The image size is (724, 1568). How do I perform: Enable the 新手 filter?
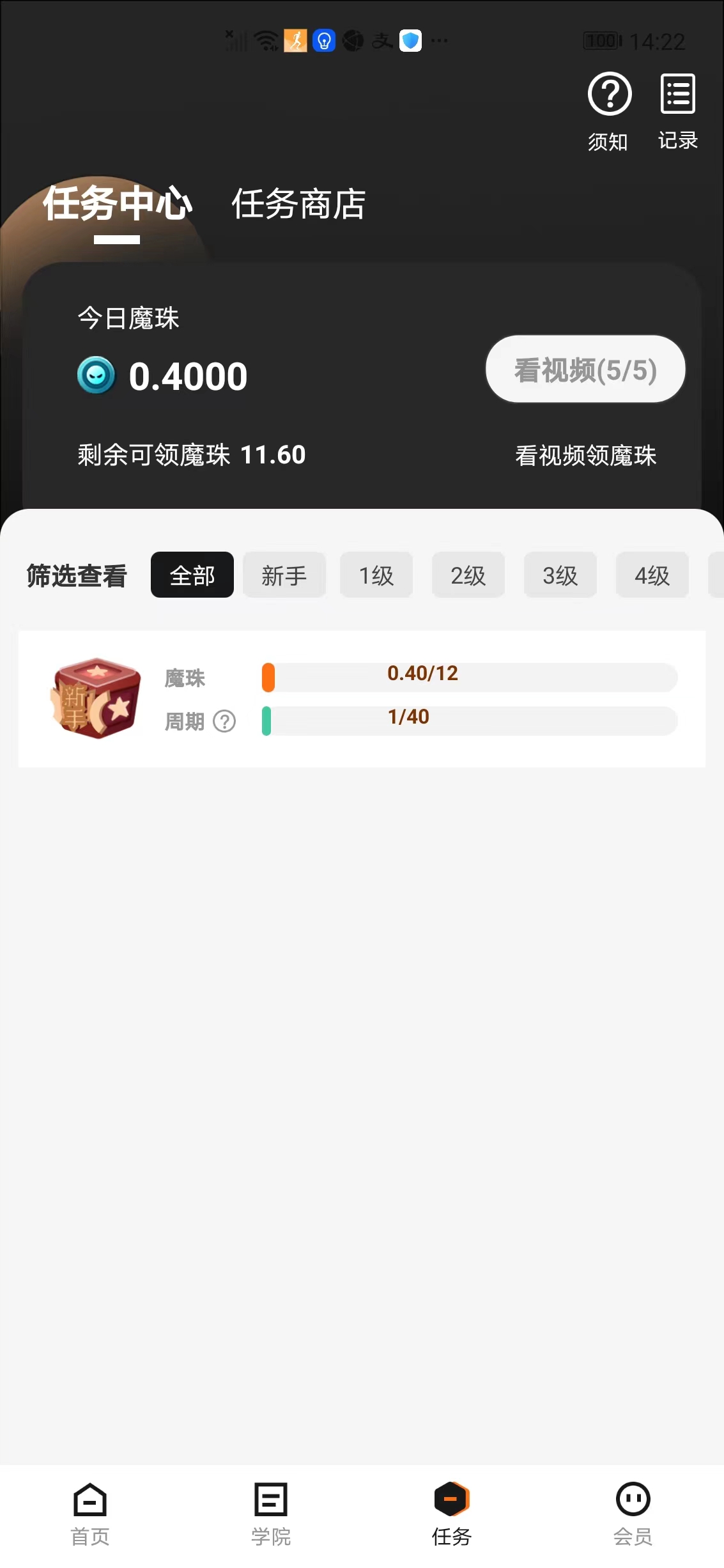click(284, 575)
